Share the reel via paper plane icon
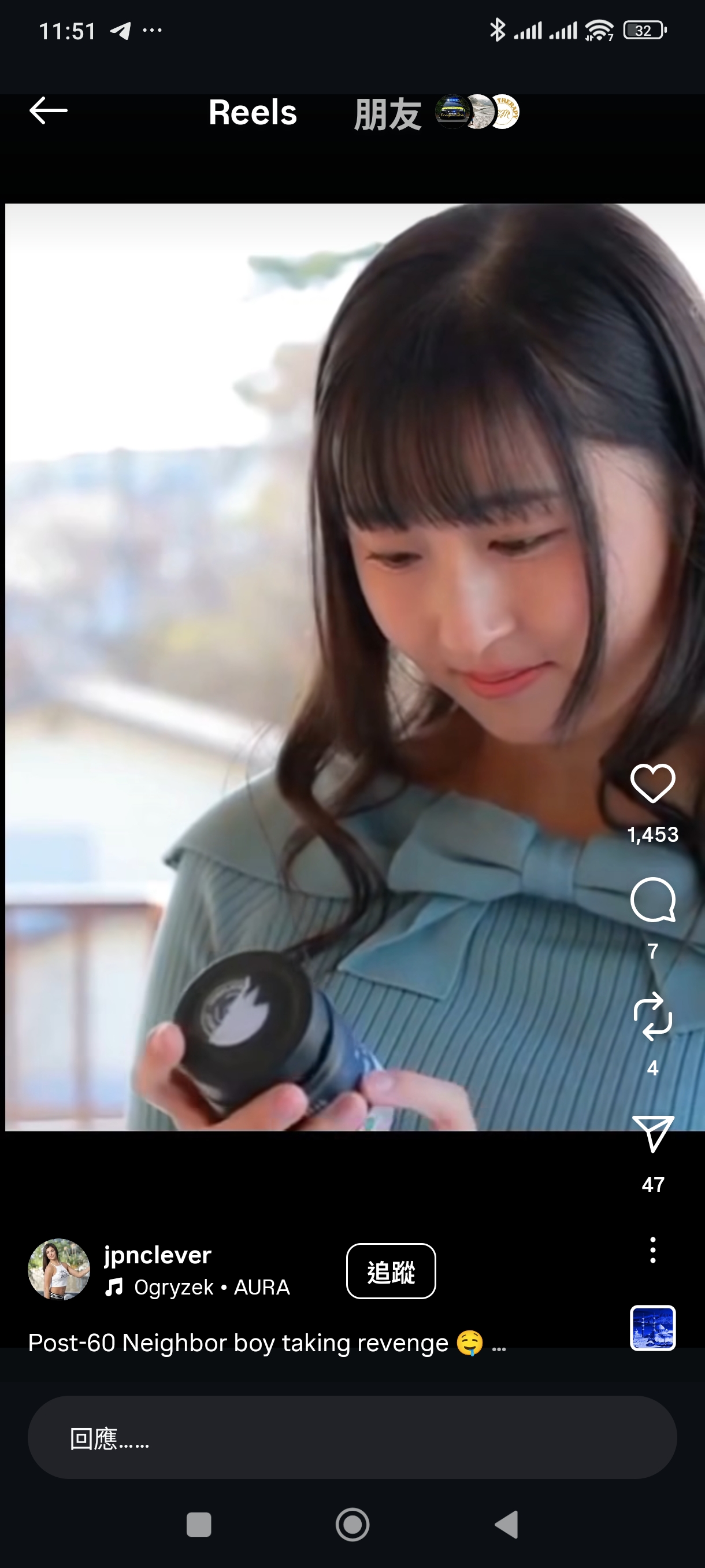Image resolution: width=705 pixels, height=1568 pixels. tap(652, 1133)
